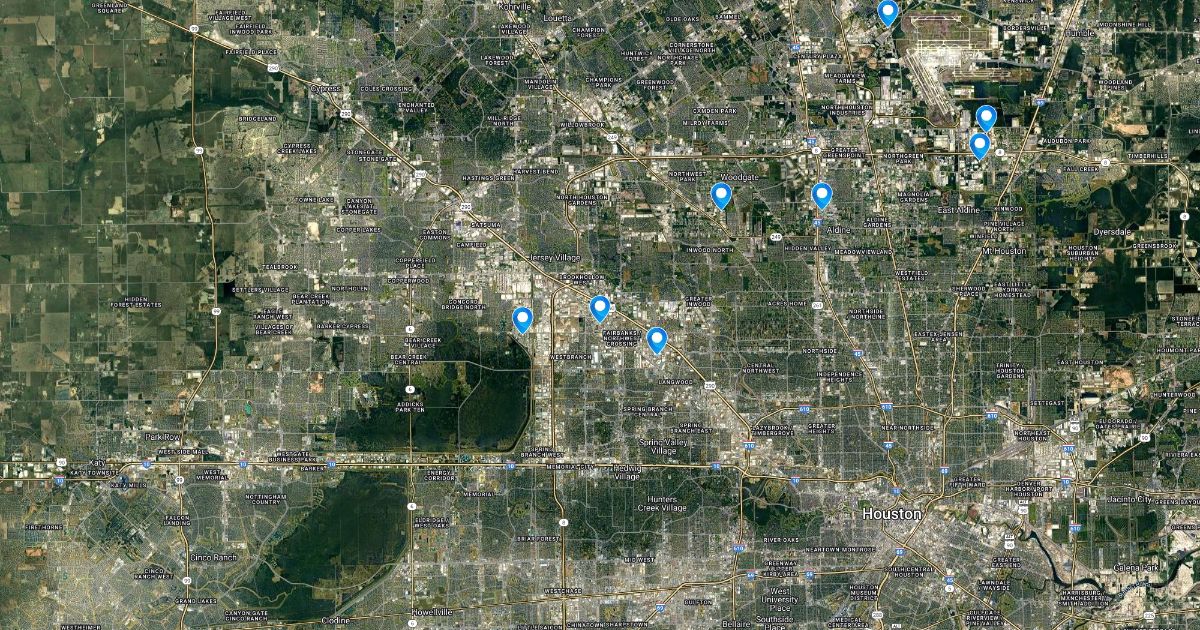Open the pin by Brookhollow West
This screenshot has width=1200, height=630.
point(600,307)
